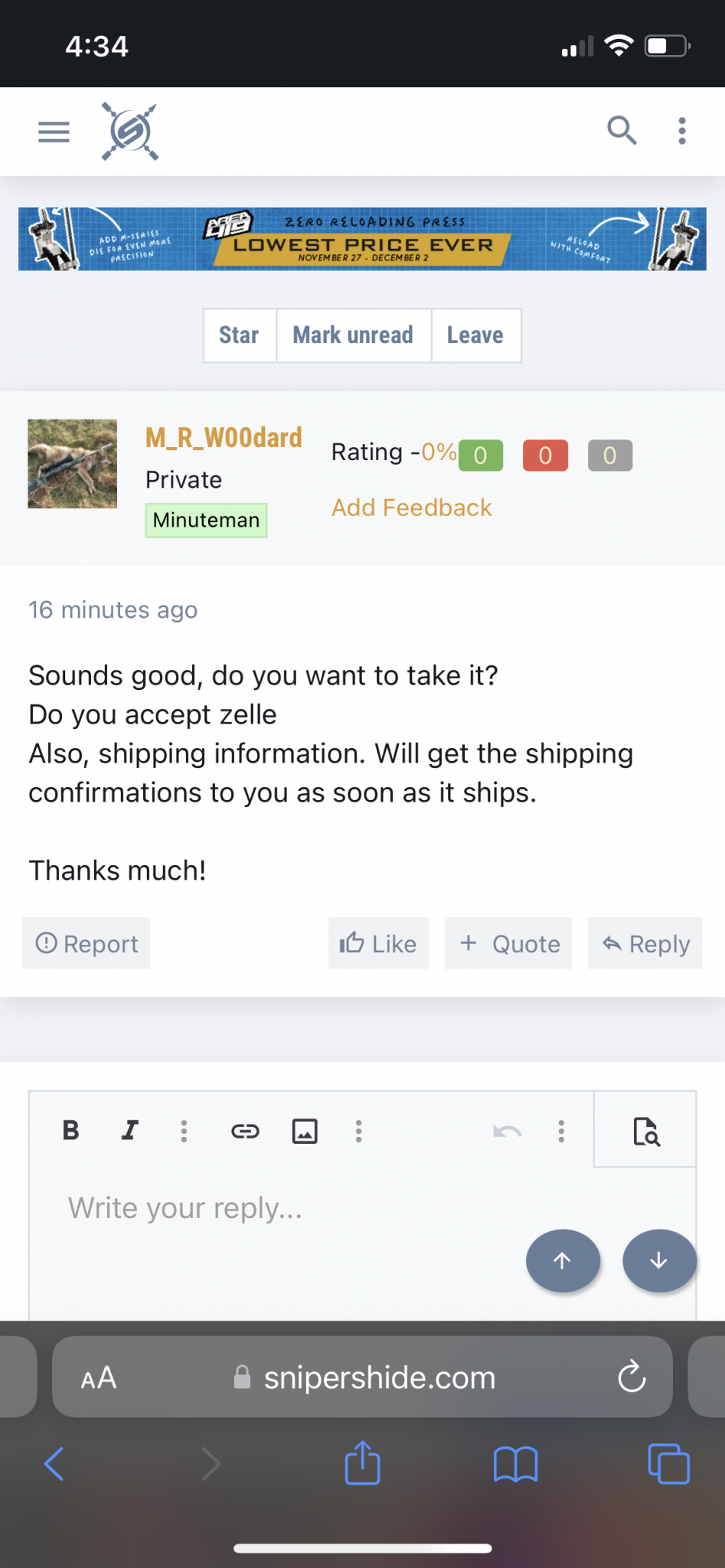Open the hamburger navigation menu
Viewport: 725px width, 1568px height.
coord(54,132)
